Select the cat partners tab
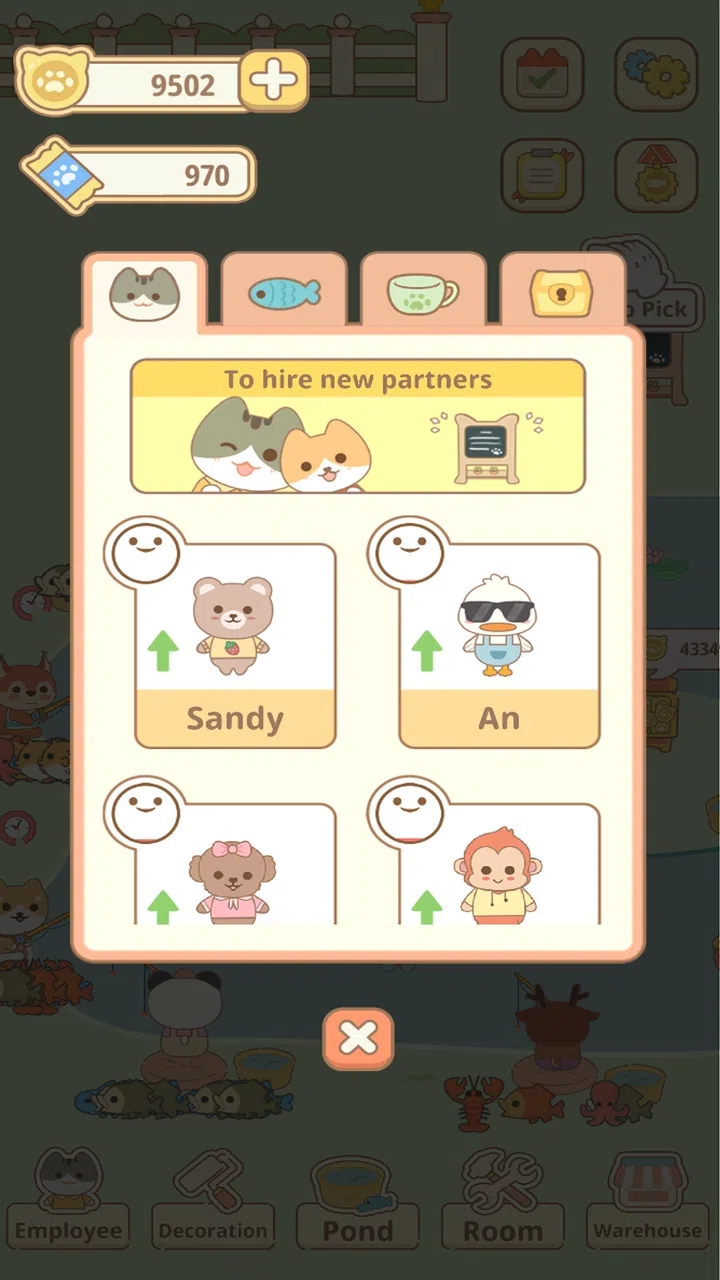Screen dimensions: 720x1280 [x=145, y=293]
